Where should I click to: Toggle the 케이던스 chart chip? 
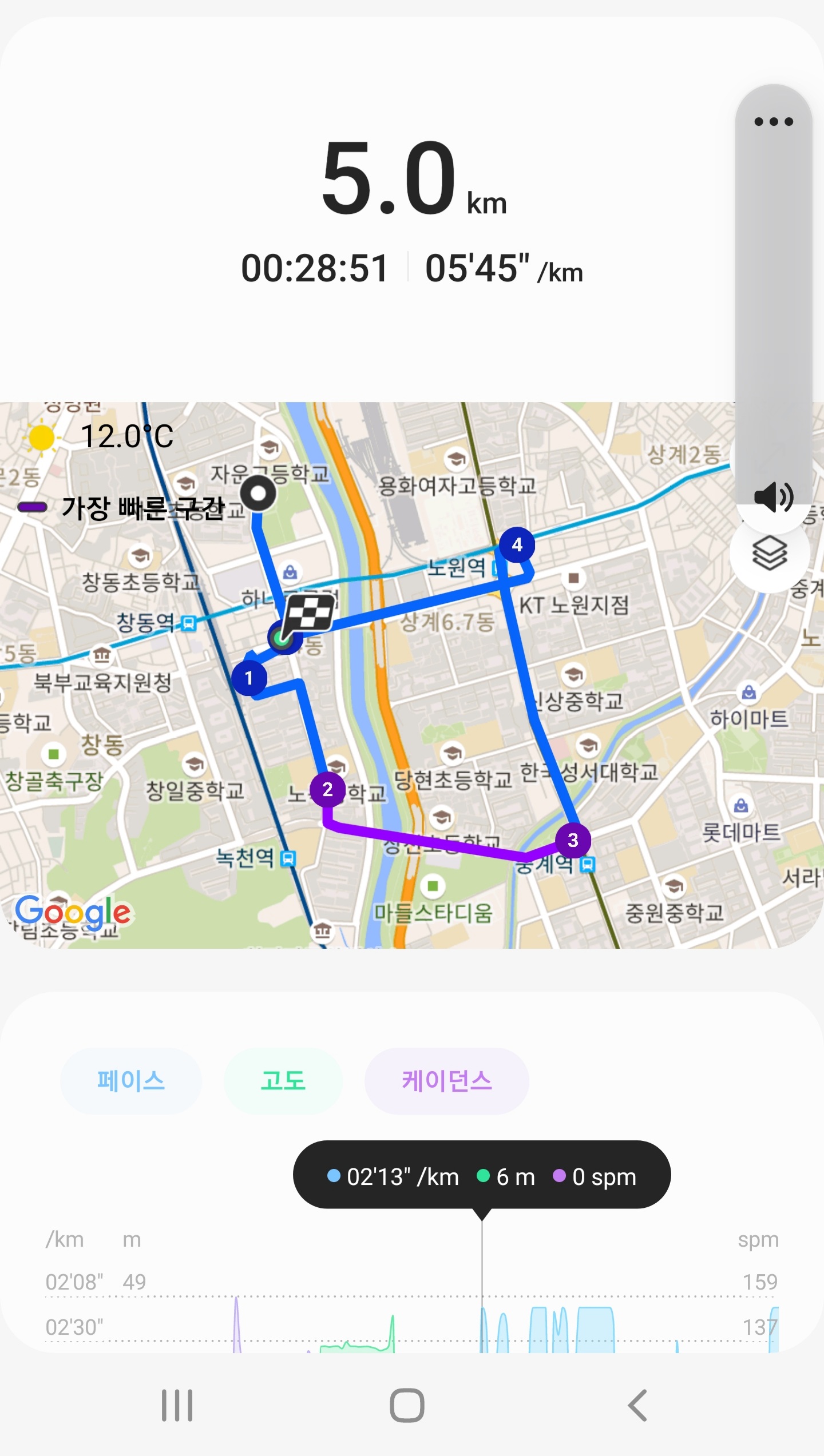tap(446, 1081)
